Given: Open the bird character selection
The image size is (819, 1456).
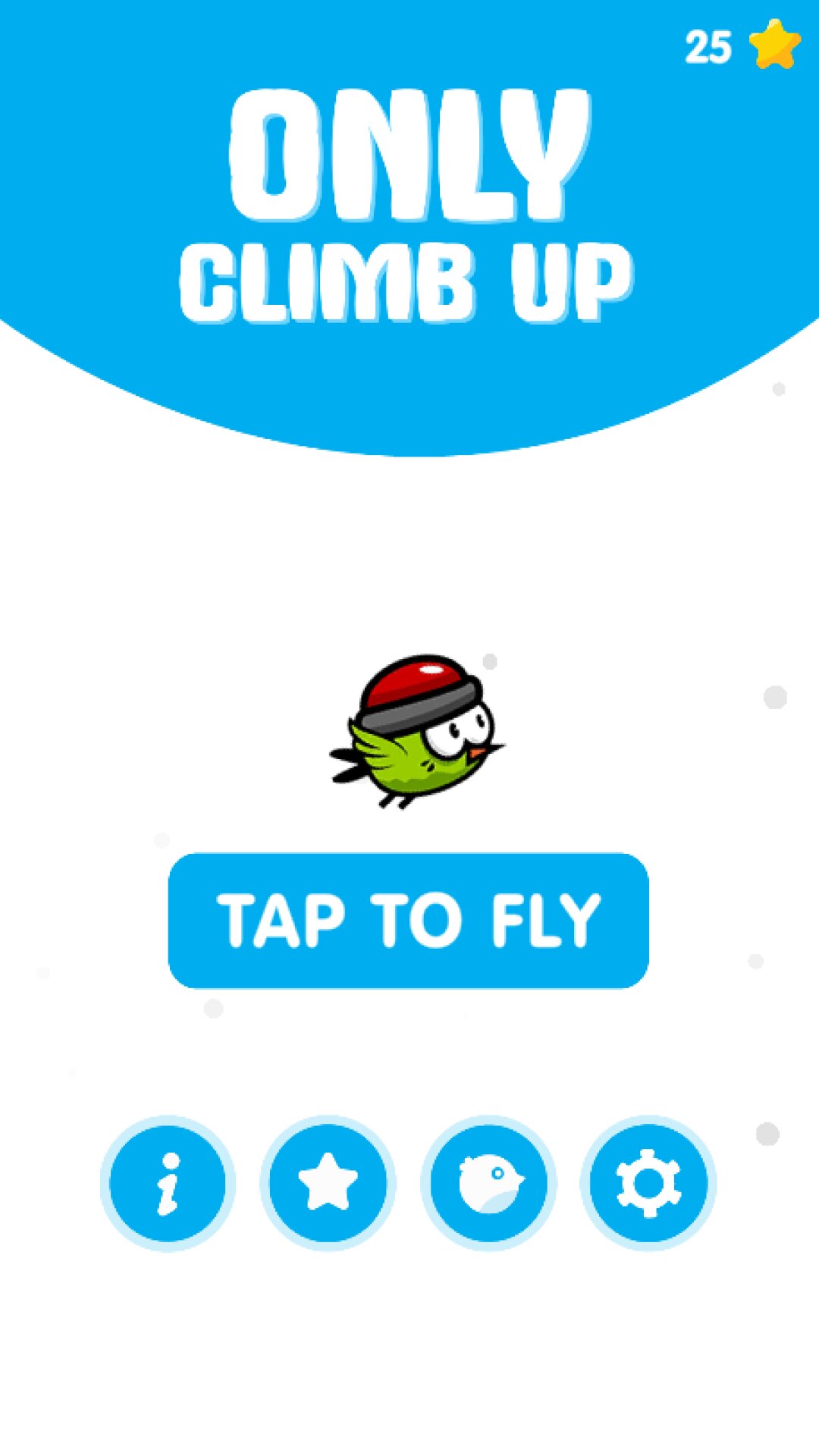Looking at the screenshot, I should pos(488,1183).
